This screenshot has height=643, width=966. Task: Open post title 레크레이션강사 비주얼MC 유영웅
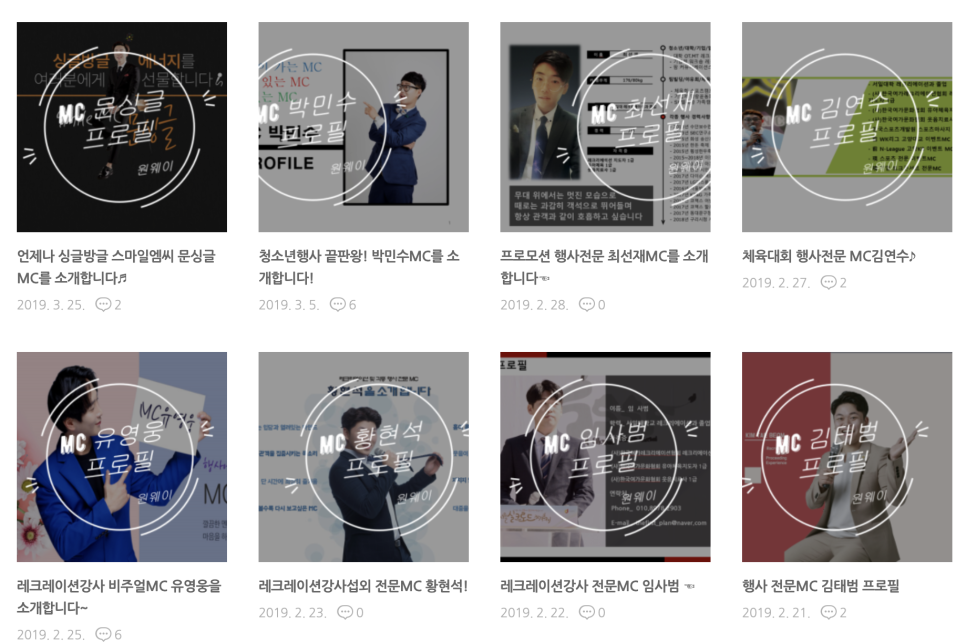click(118, 596)
